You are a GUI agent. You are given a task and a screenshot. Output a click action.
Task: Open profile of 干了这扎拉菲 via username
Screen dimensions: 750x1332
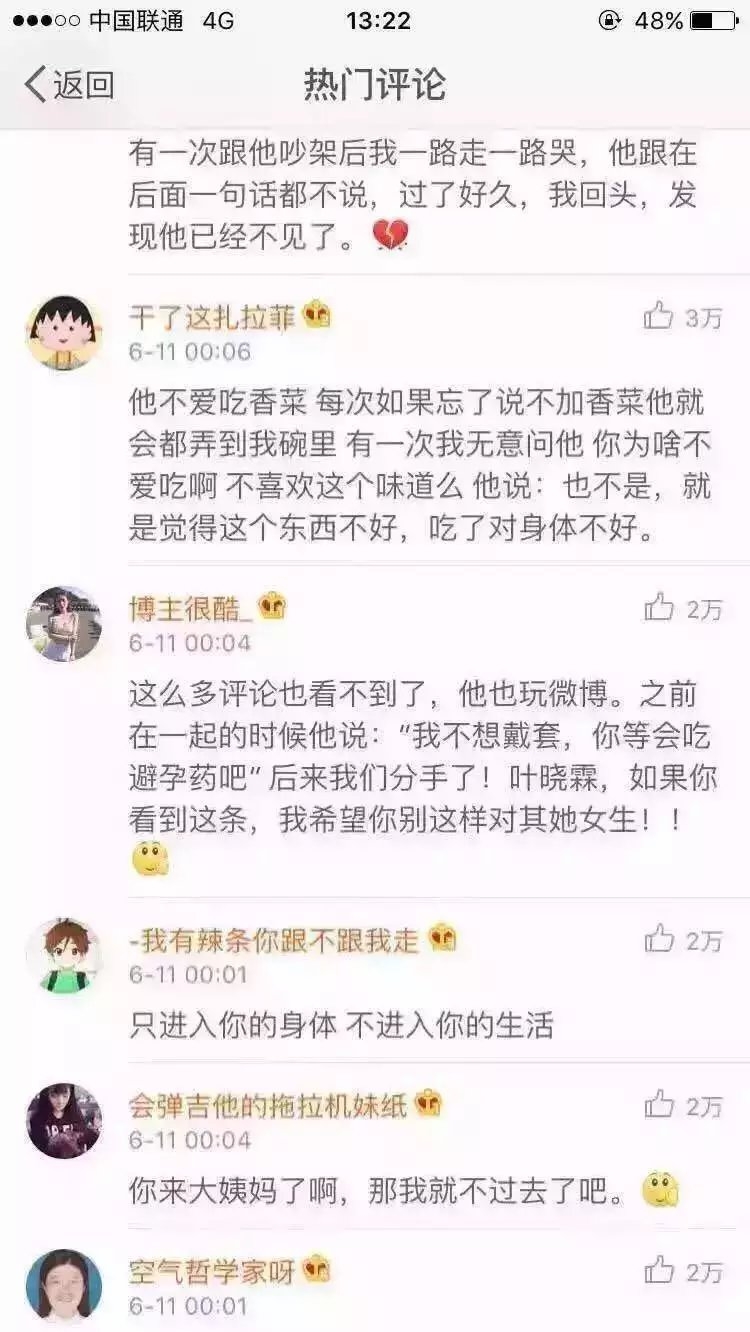pyautogui.click(x=213, y=317)
